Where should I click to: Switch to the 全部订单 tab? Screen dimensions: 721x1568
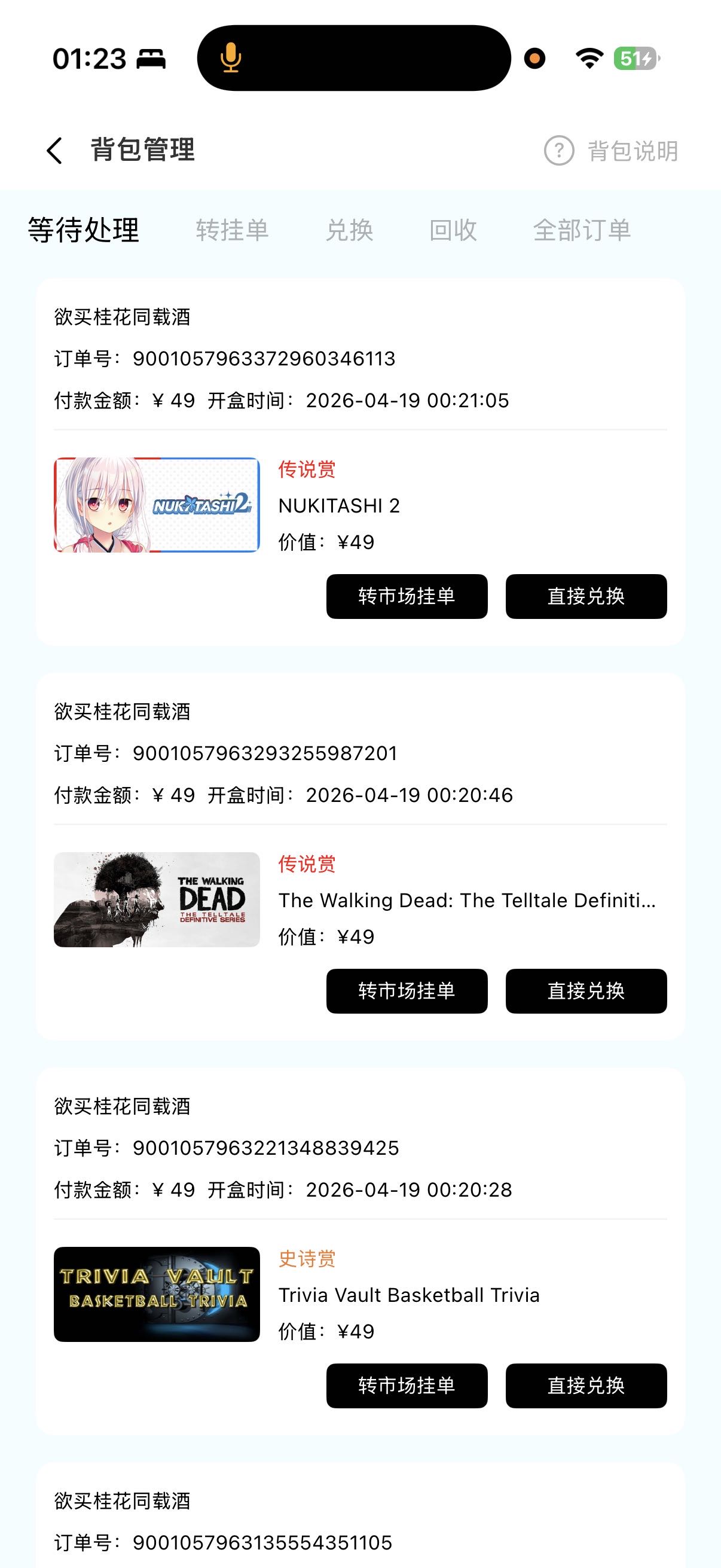(x=582, y=230)
